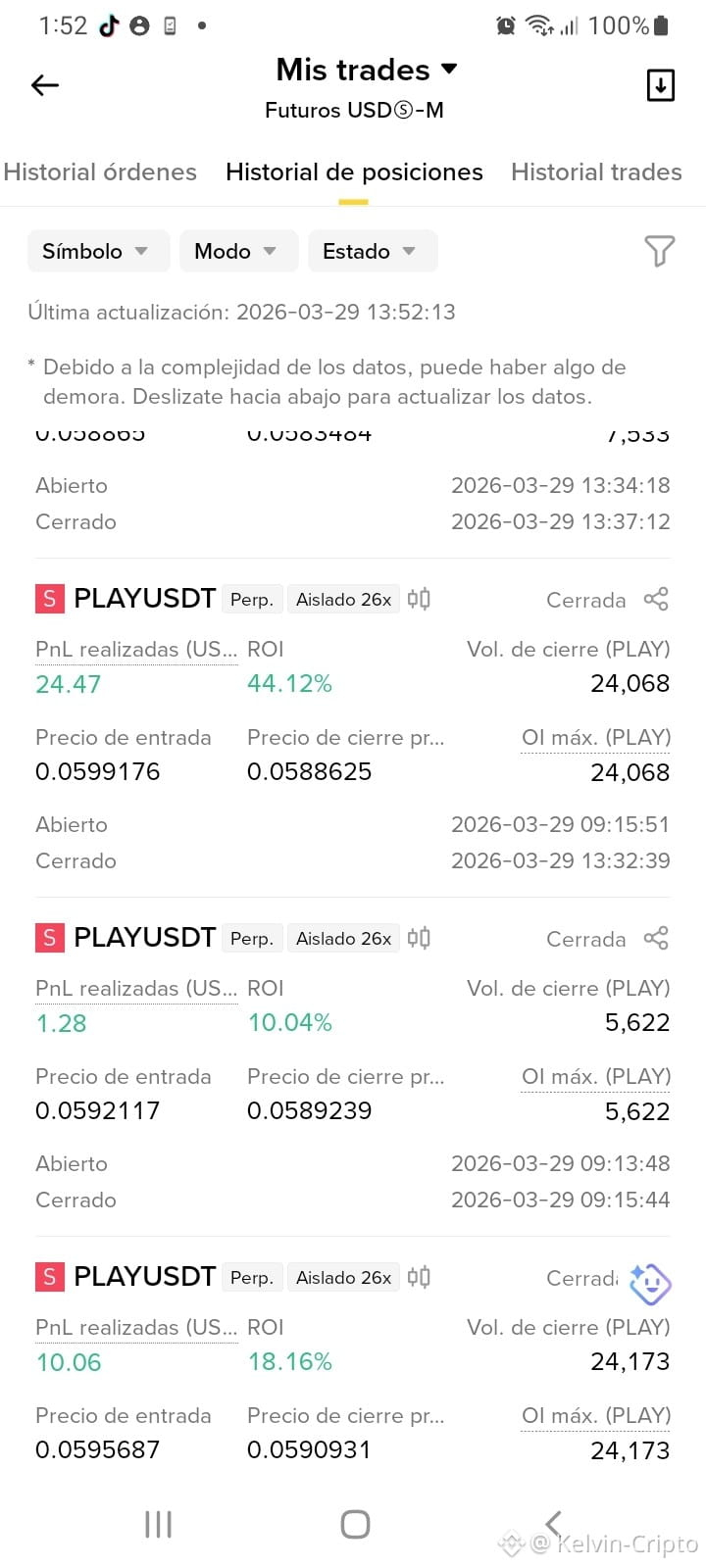Open recent apps from the navigation bar
Screen dimensions: 706x1568
coord(158,1524)
